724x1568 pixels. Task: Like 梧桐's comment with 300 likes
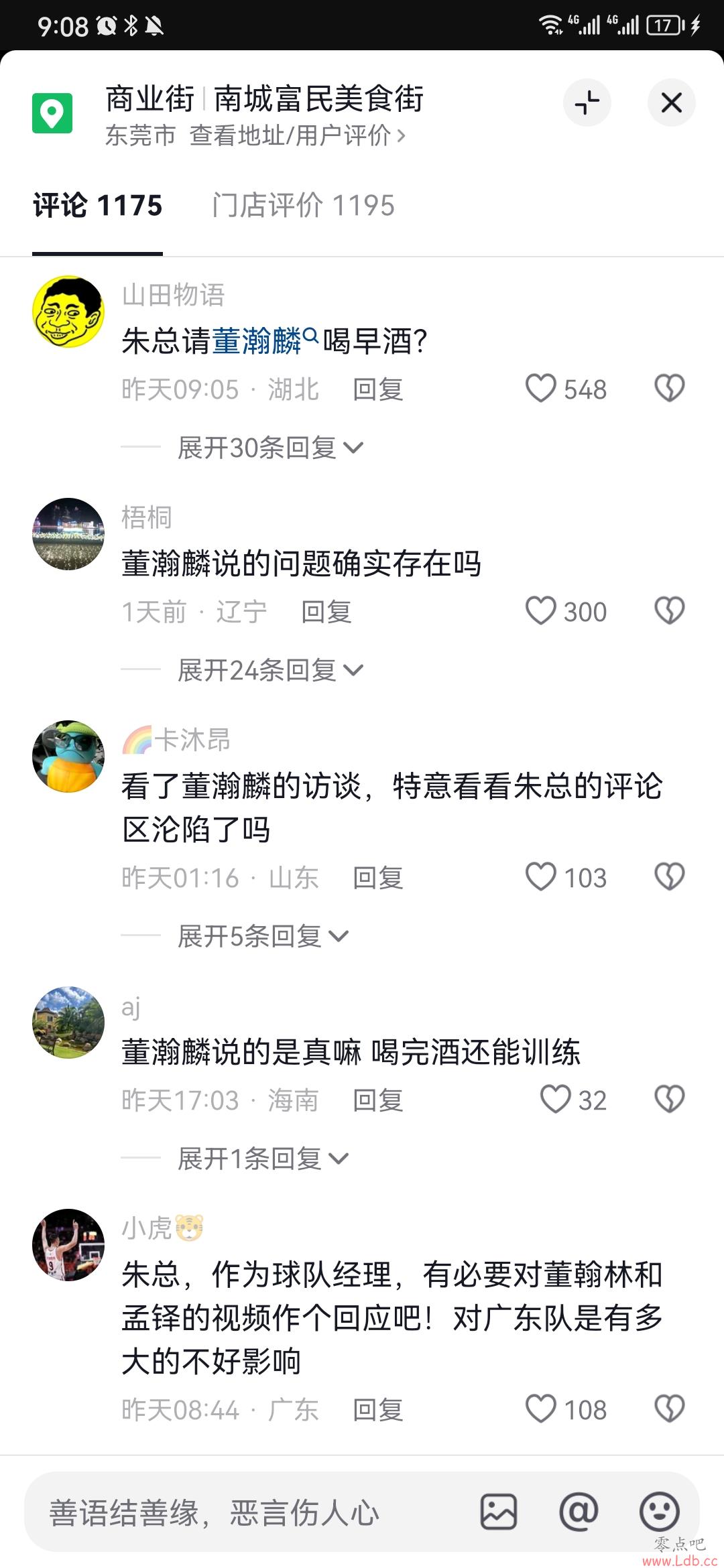point(541,611)
